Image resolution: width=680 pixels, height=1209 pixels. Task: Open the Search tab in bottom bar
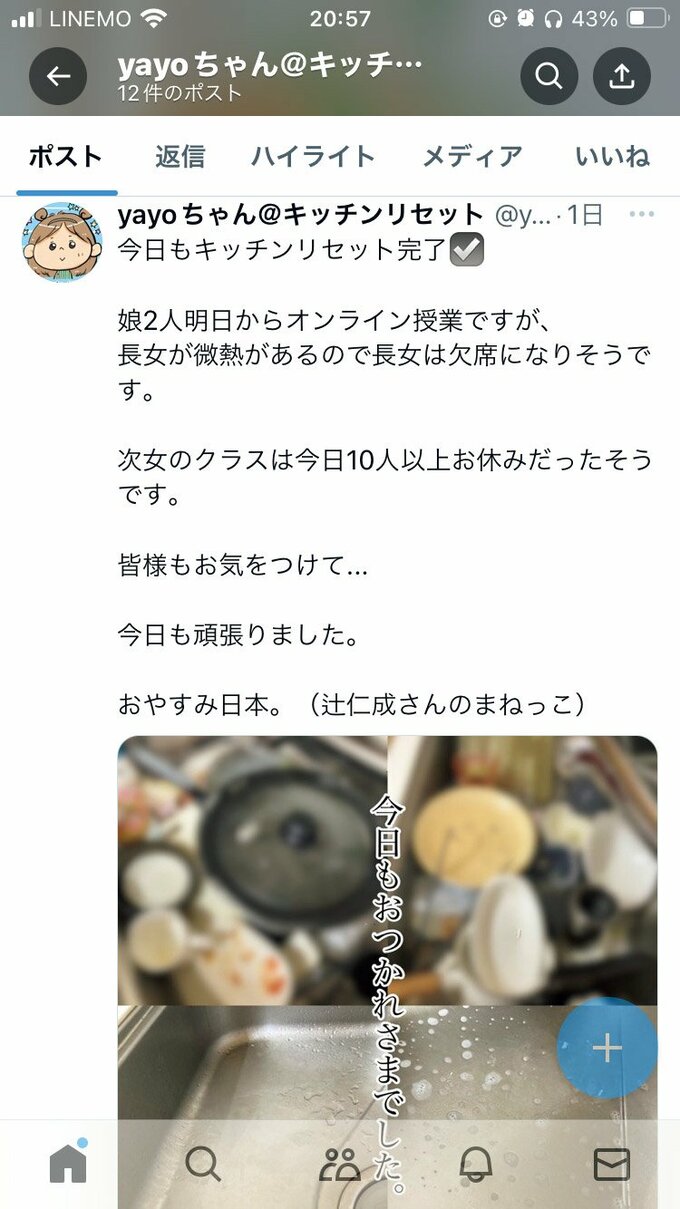click(x=203, y=1163)
